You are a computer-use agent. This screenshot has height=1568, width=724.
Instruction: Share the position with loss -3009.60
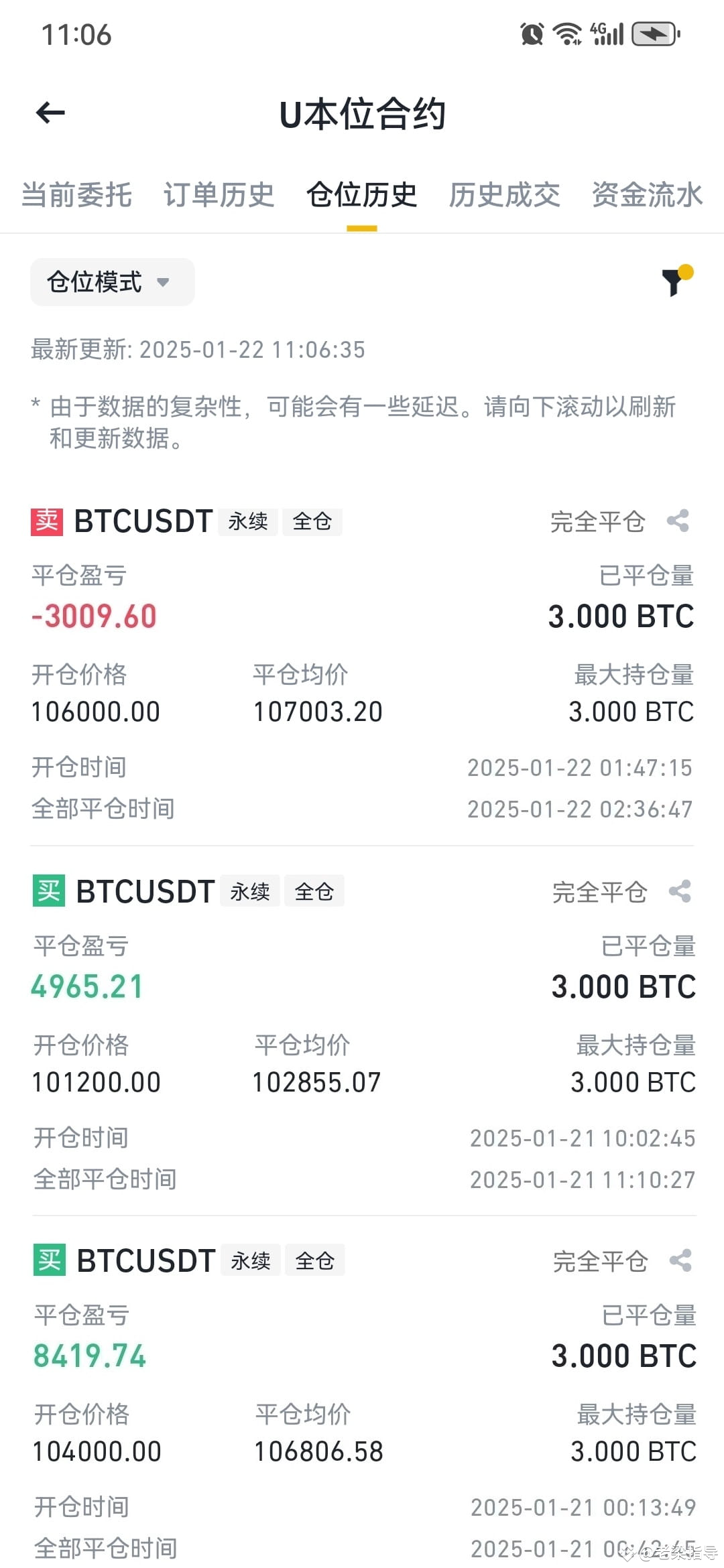(x=678, y=521)
